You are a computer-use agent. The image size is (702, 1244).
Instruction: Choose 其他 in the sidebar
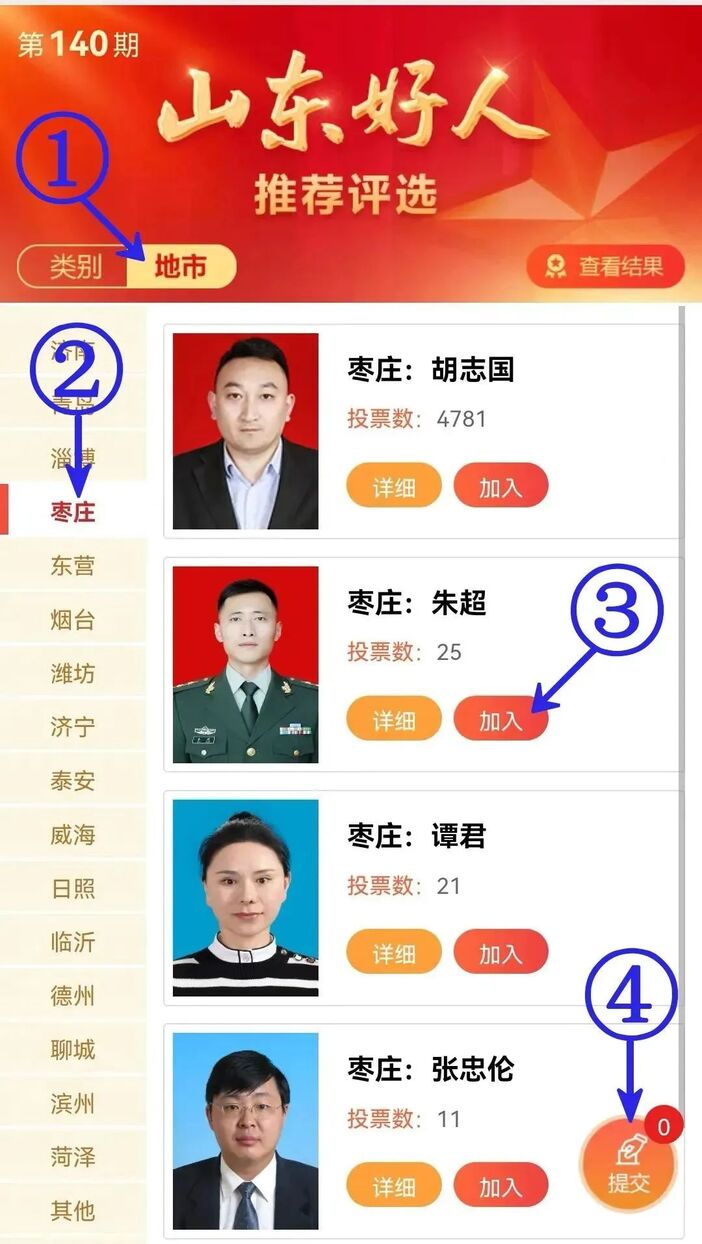[73, 1211]
